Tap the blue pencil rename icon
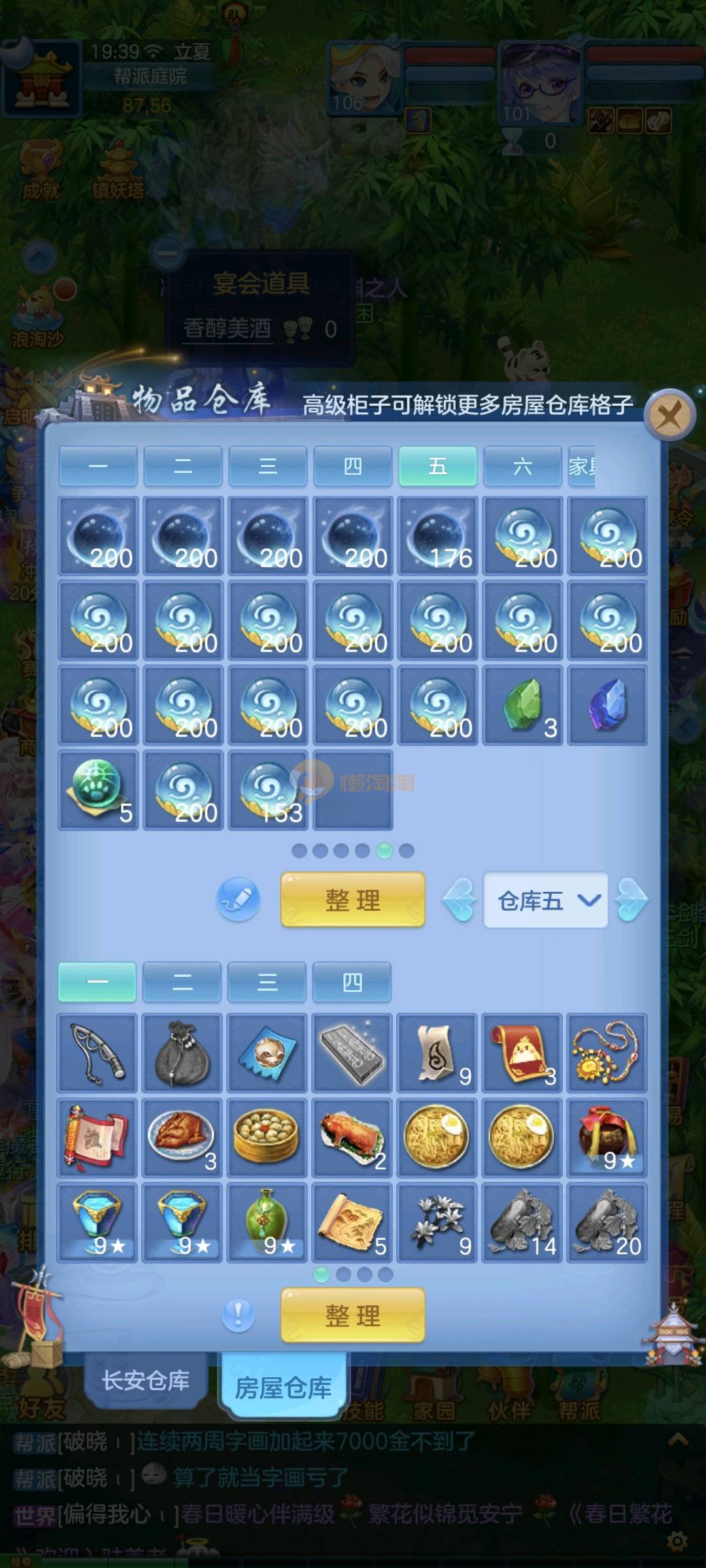Image resolution: width=706 pixels, height=1568 pixels. pos(239,900)
